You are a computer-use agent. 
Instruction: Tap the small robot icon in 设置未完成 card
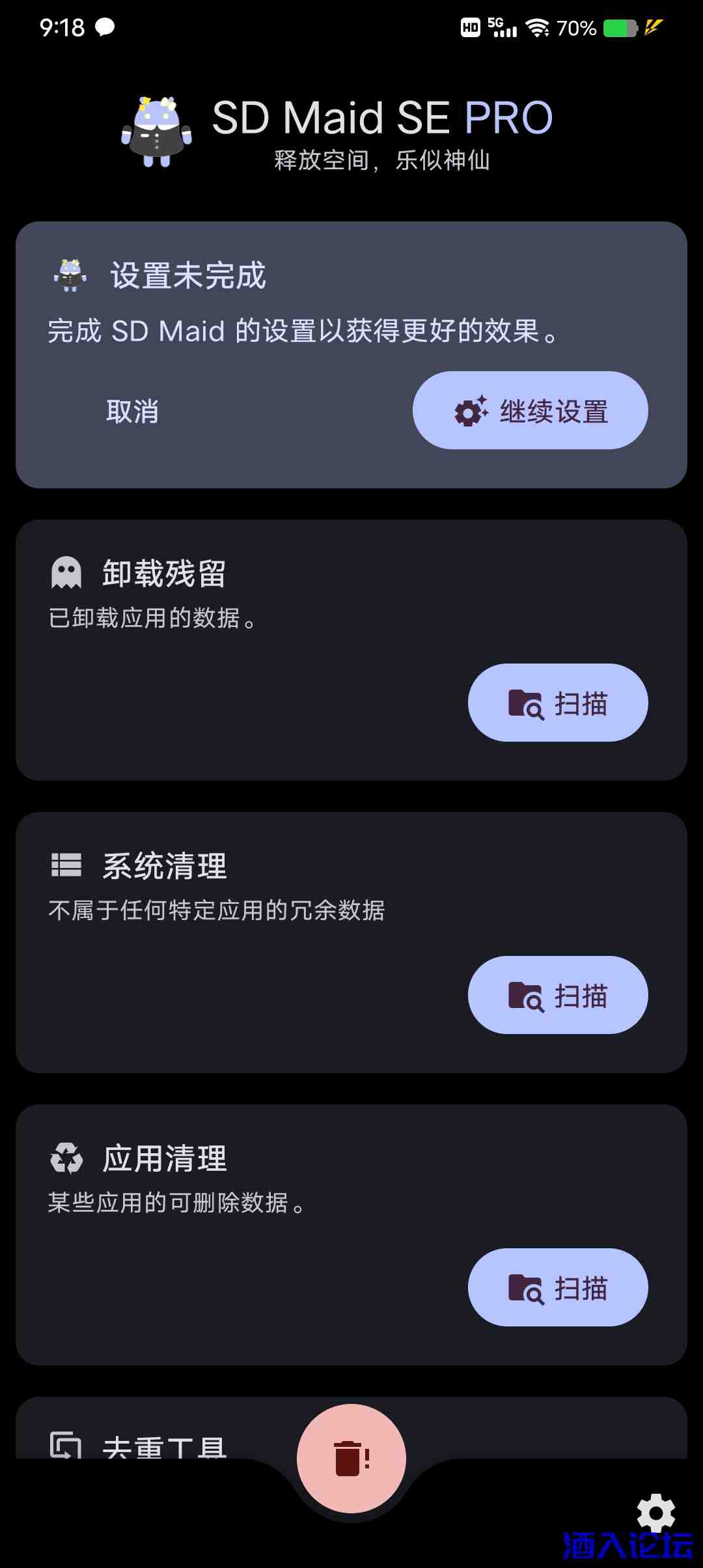coord(70,273)
